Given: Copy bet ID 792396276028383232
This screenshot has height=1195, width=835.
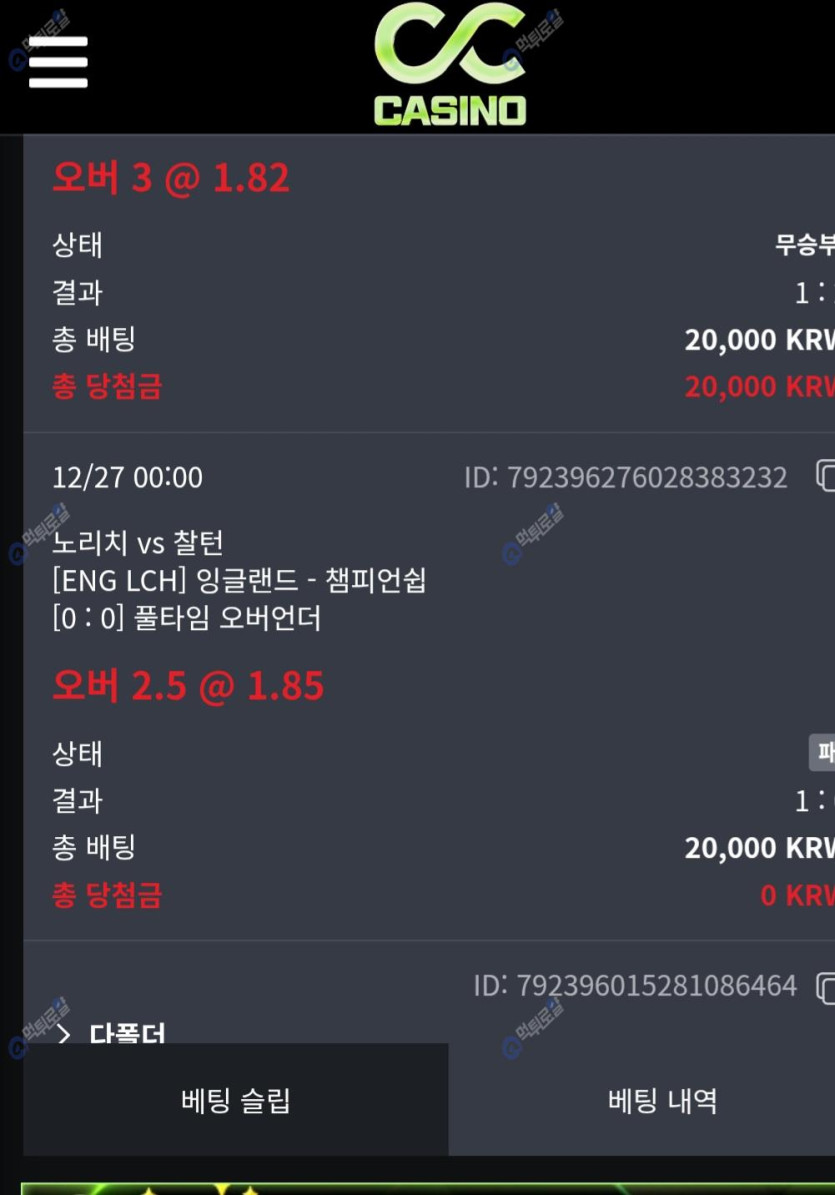Looking at the screenshot, I should click(x=825, y=476).
